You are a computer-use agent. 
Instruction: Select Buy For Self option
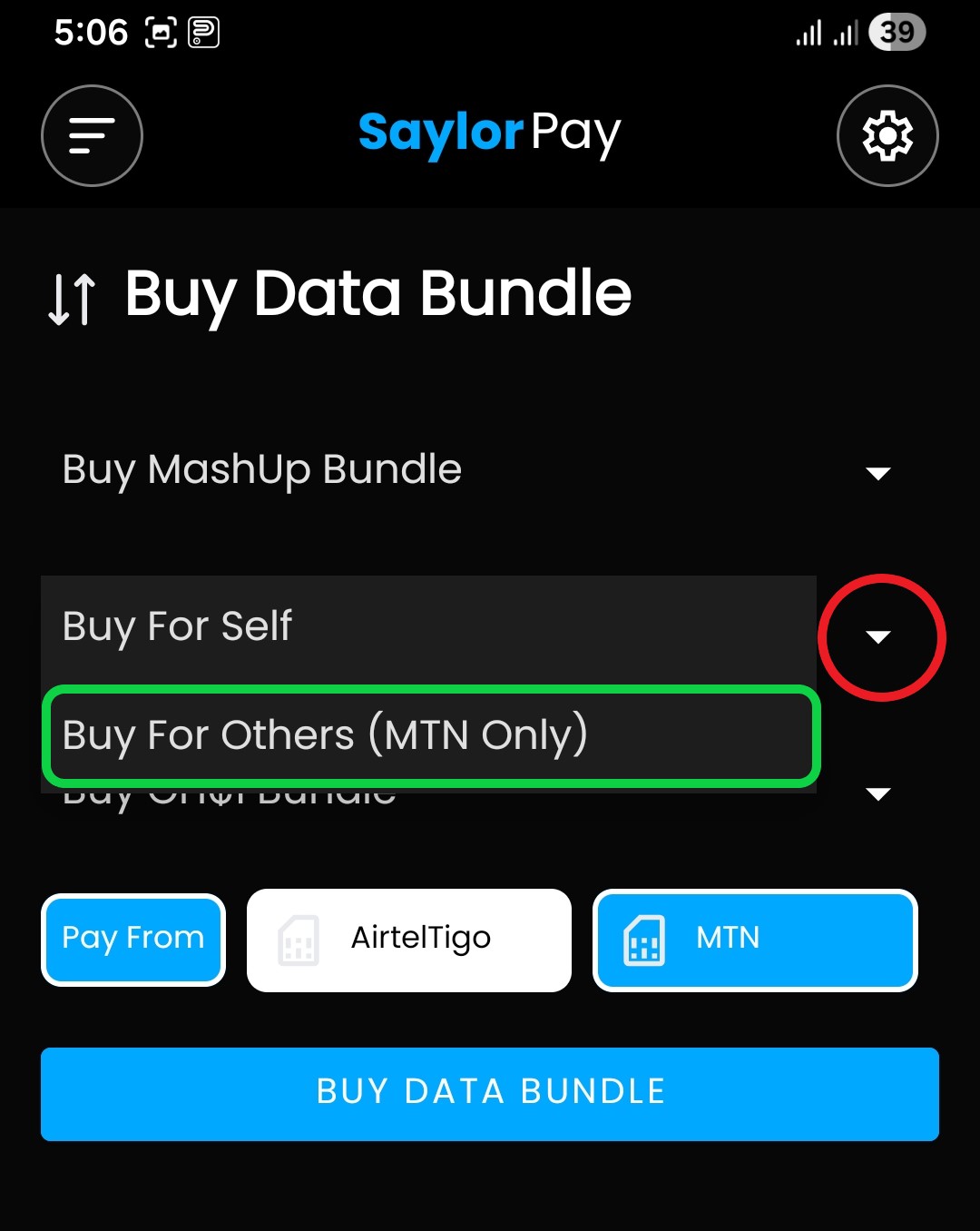point(428,627)
